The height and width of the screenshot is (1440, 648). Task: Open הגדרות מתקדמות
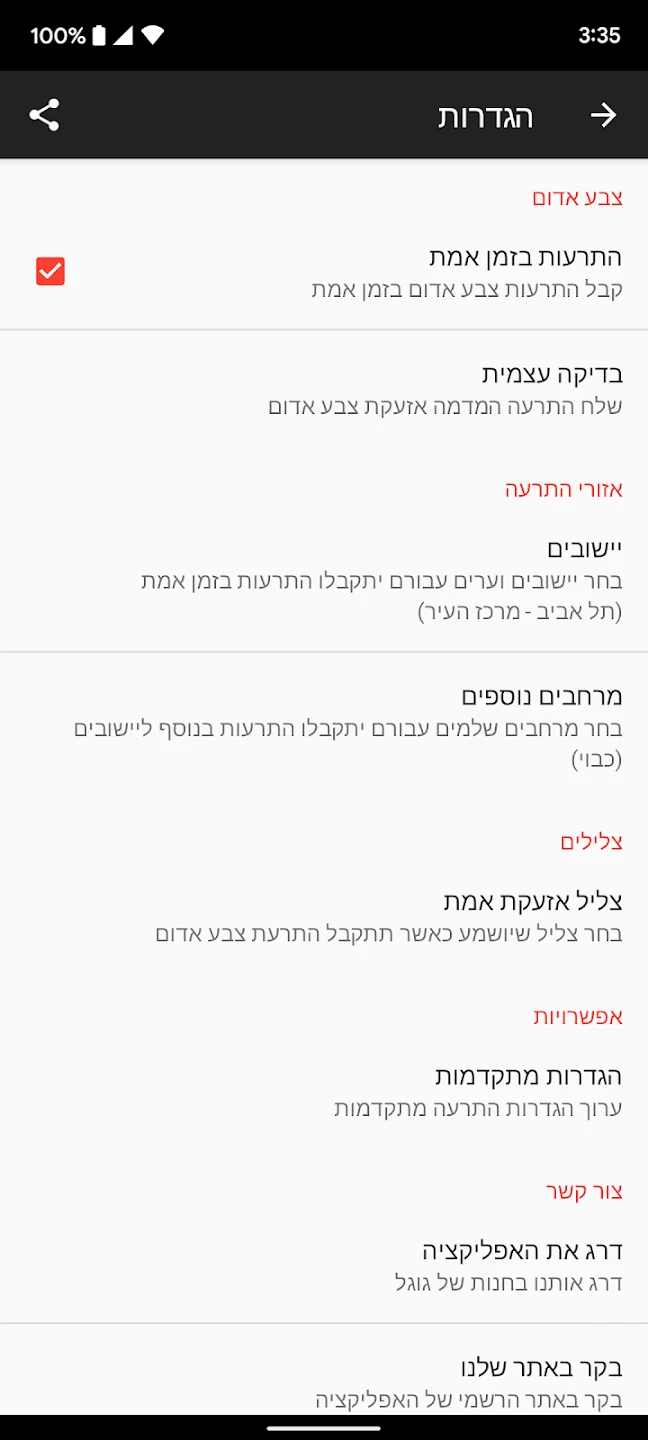click(324, 1091)
